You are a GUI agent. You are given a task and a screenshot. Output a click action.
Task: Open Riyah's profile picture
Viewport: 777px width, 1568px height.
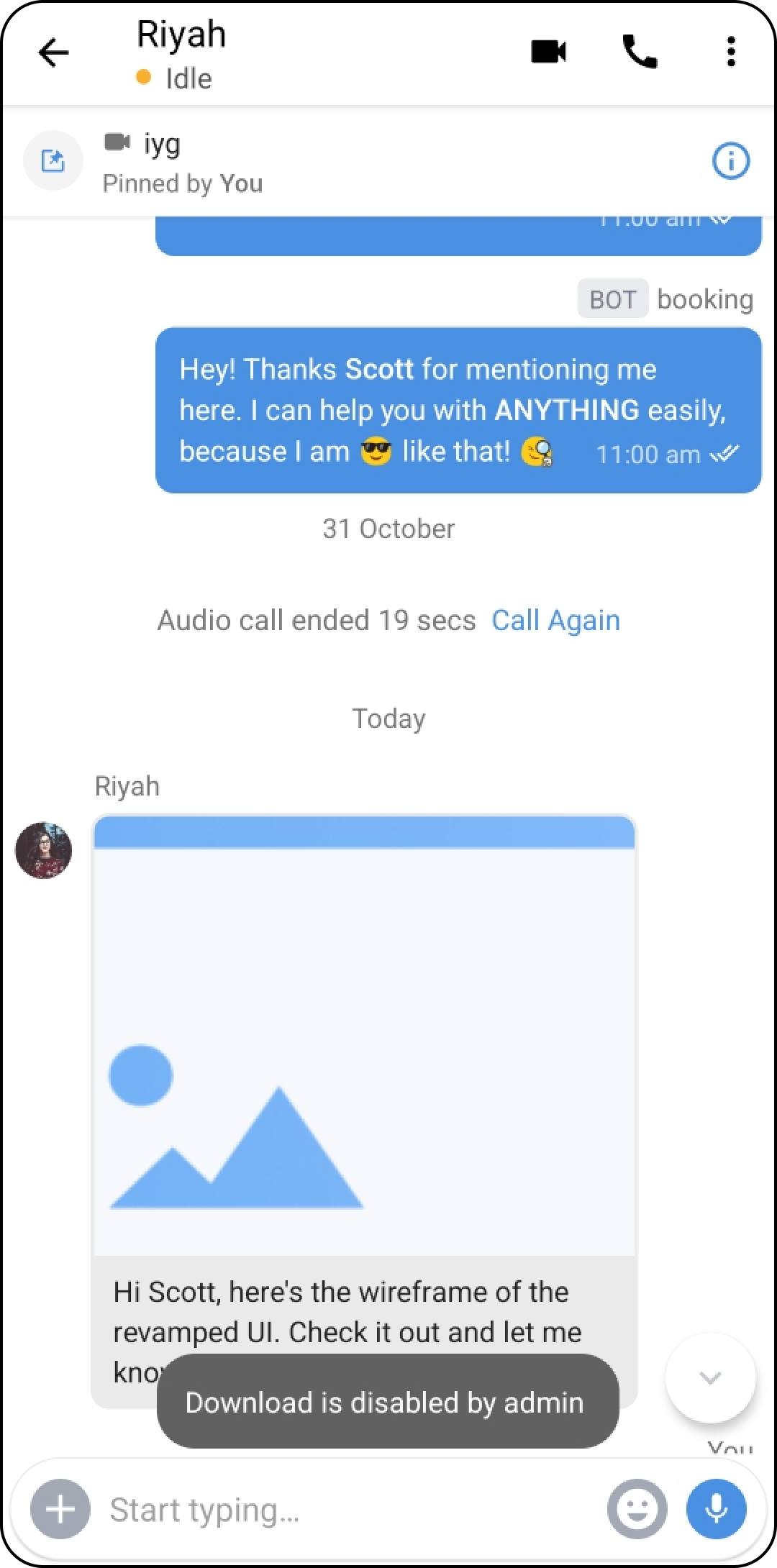click(x=44, y=850)
